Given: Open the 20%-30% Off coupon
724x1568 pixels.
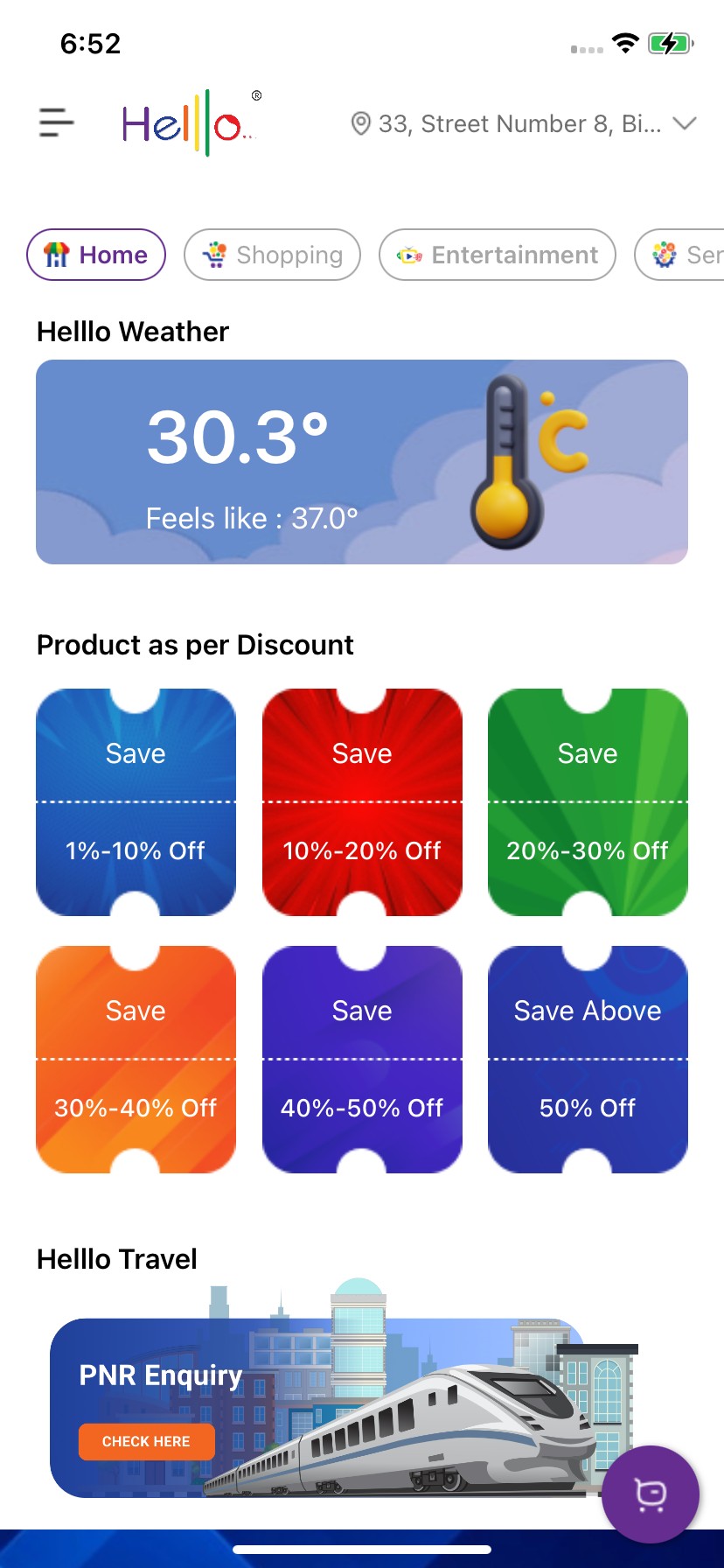Looking at the screenshot, I should coord(588,802).
